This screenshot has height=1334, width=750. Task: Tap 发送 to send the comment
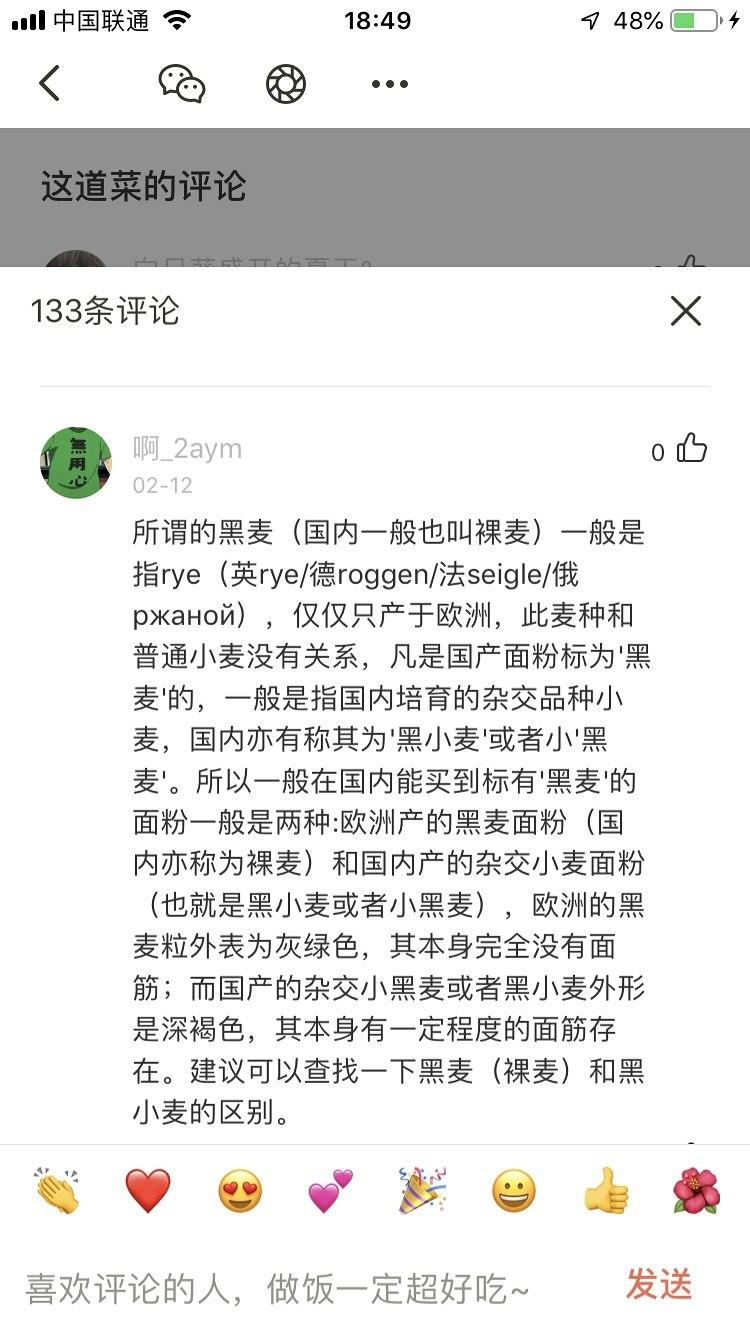point(659,1284)
